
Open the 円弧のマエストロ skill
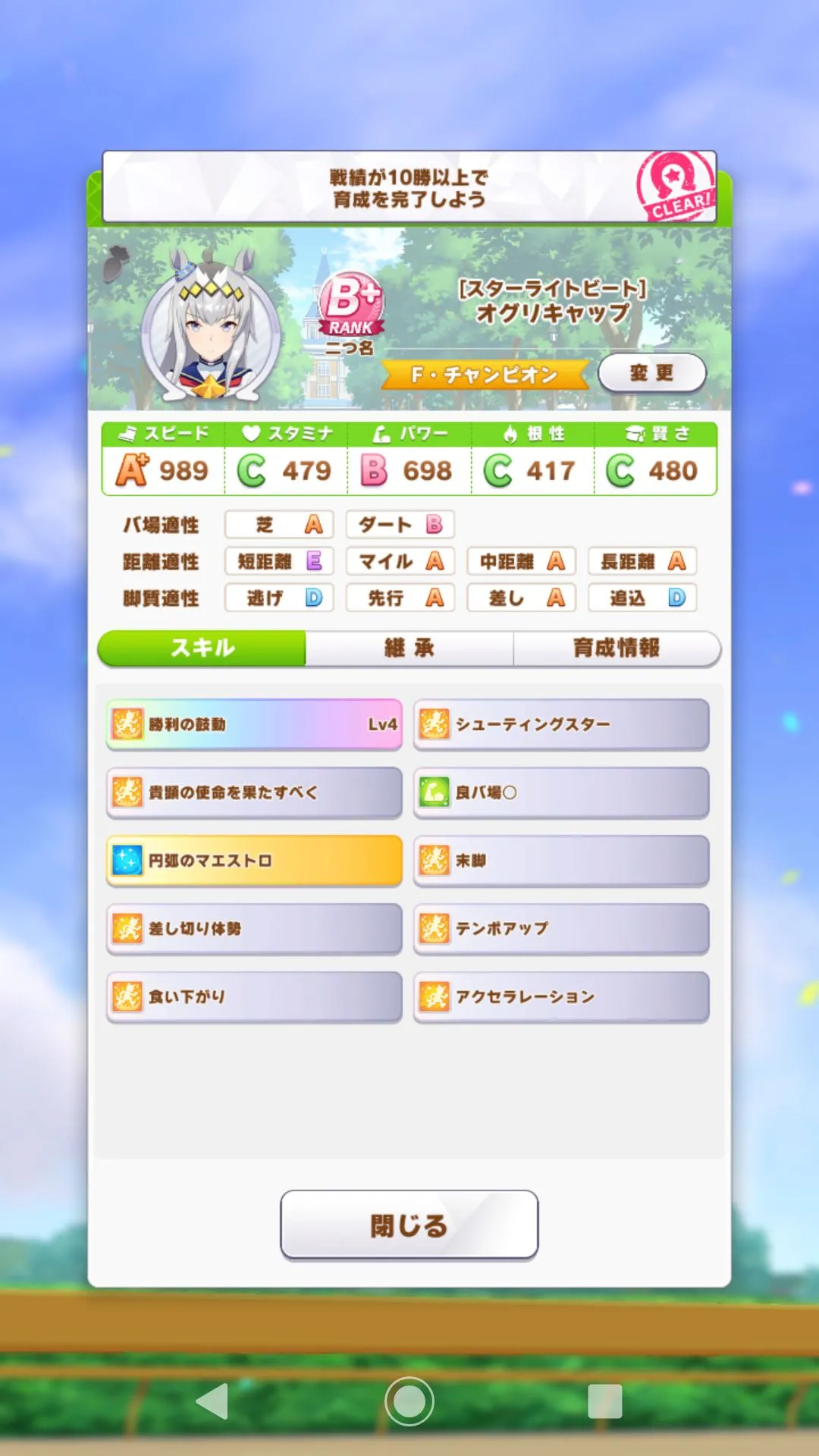click(254, 861)
